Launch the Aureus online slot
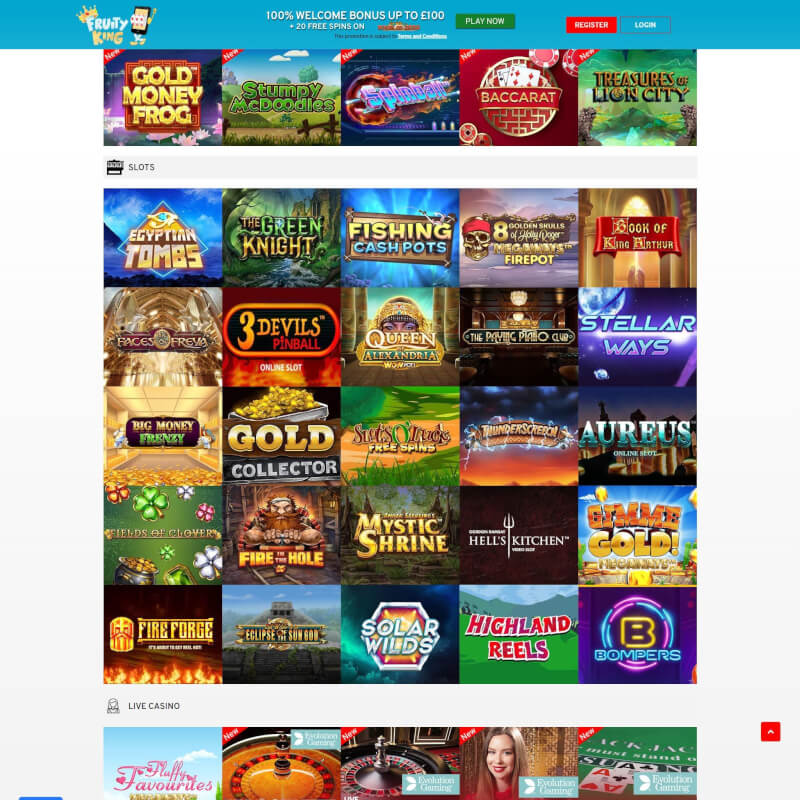800x800 pixels. (x=637, y=436)
